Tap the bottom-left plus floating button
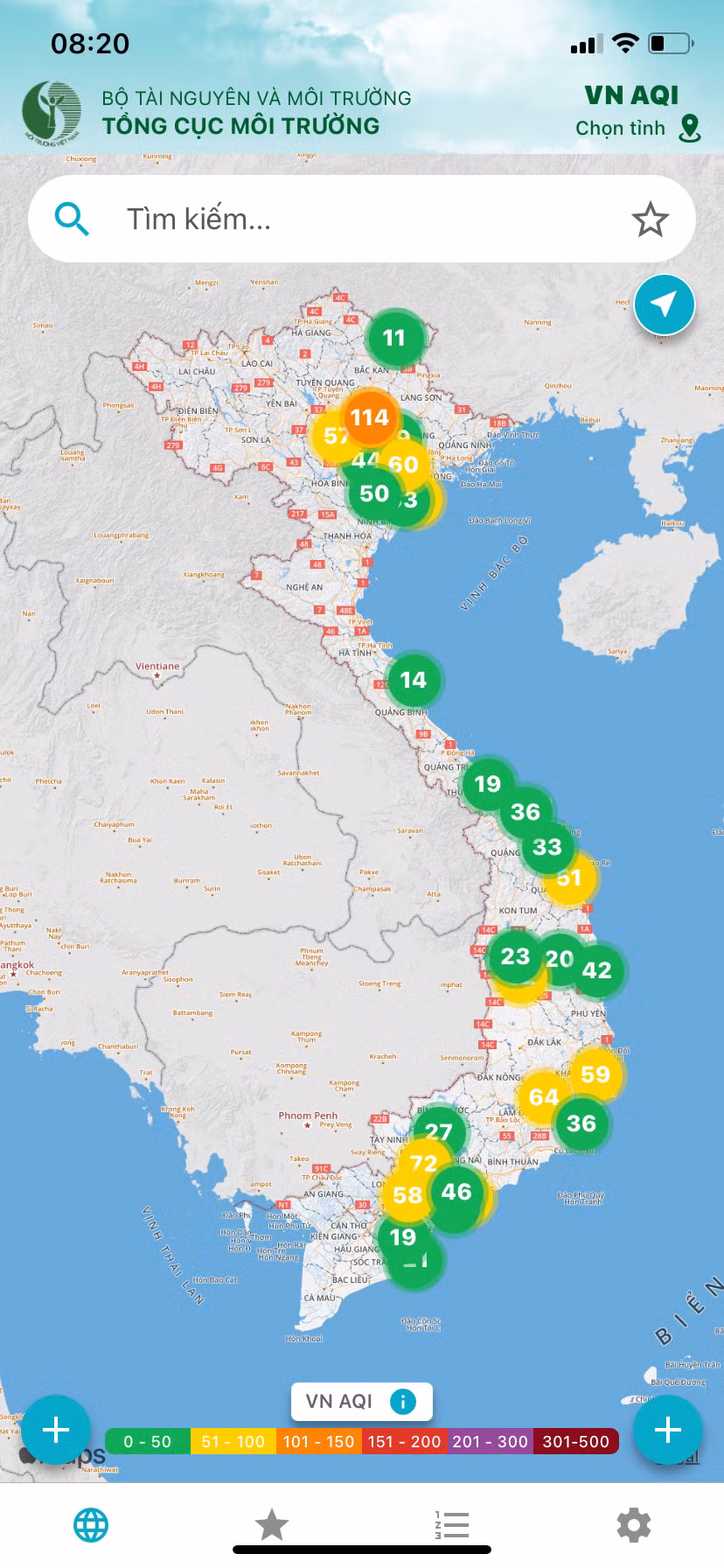 (x=56, y=1430)
